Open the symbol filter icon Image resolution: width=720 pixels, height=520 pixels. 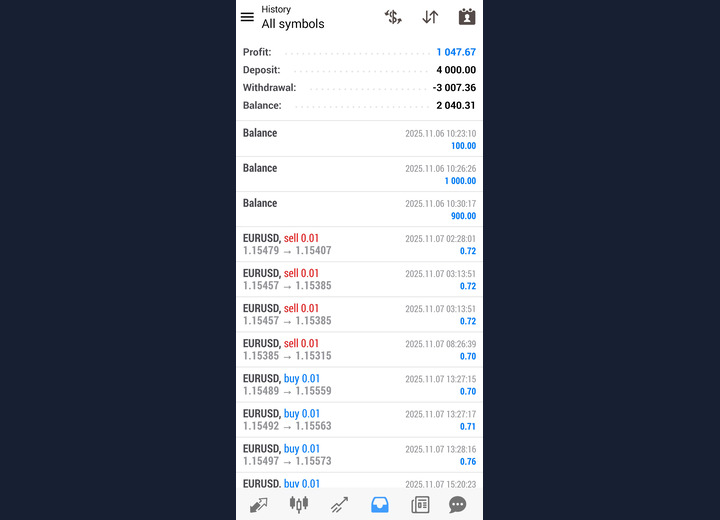[393, 17]
